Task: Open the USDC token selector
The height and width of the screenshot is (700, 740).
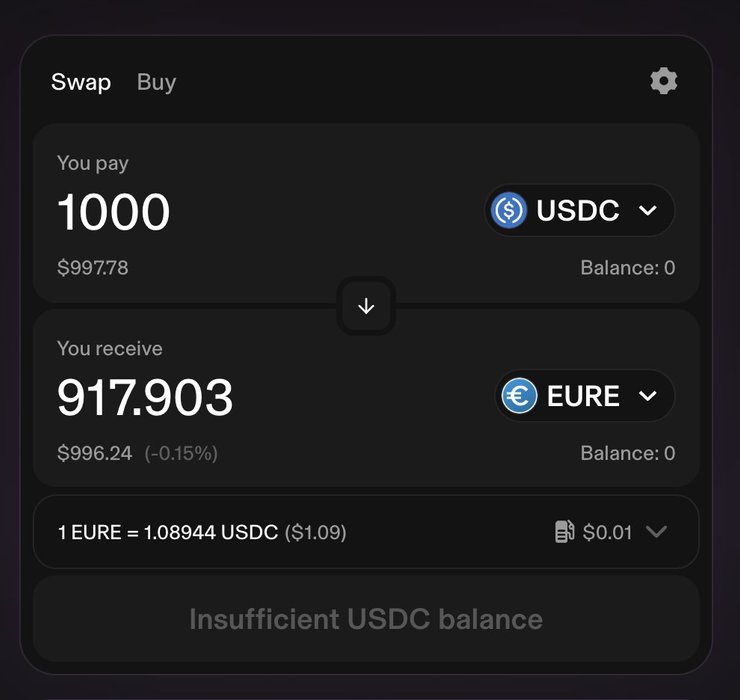Action: point(580,211)
